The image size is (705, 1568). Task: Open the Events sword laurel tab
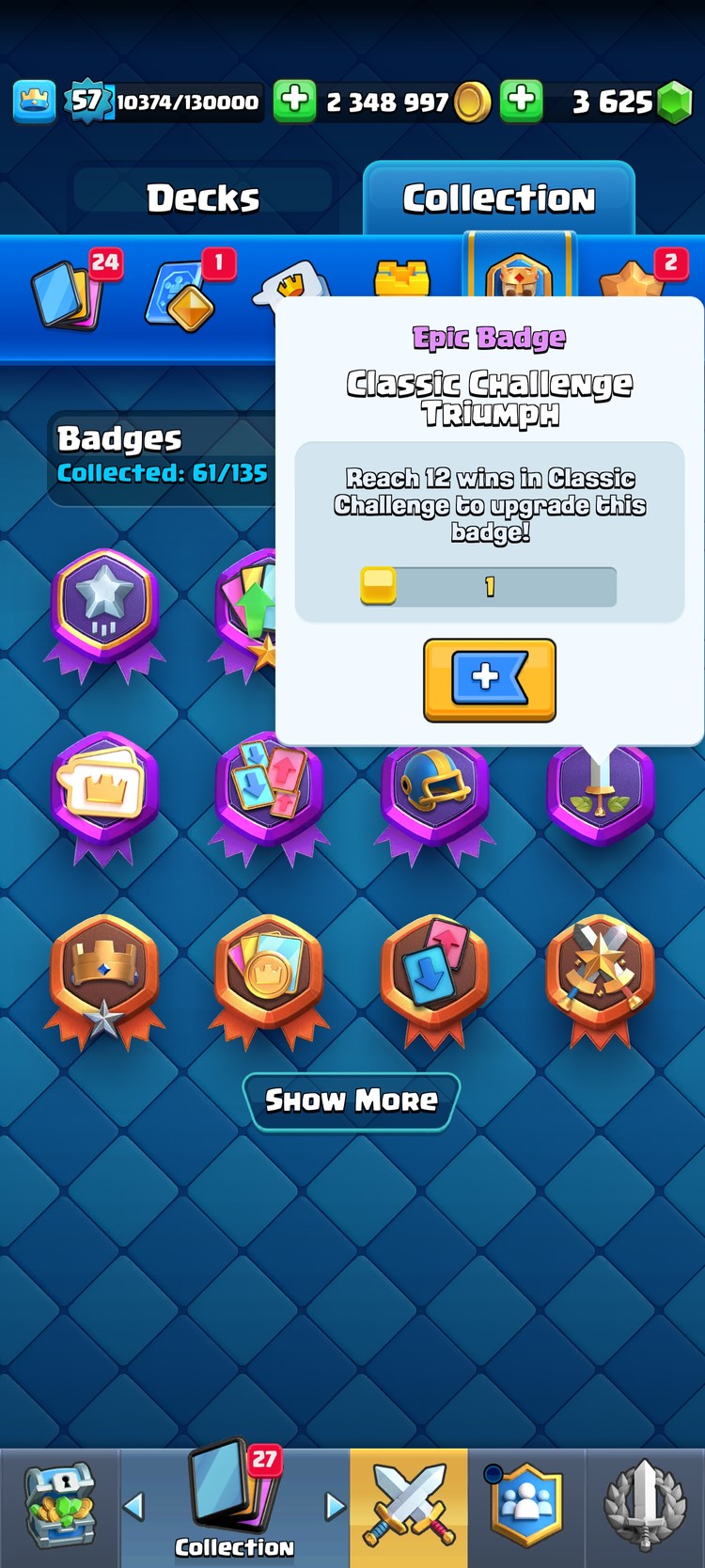coord(645,1507)
